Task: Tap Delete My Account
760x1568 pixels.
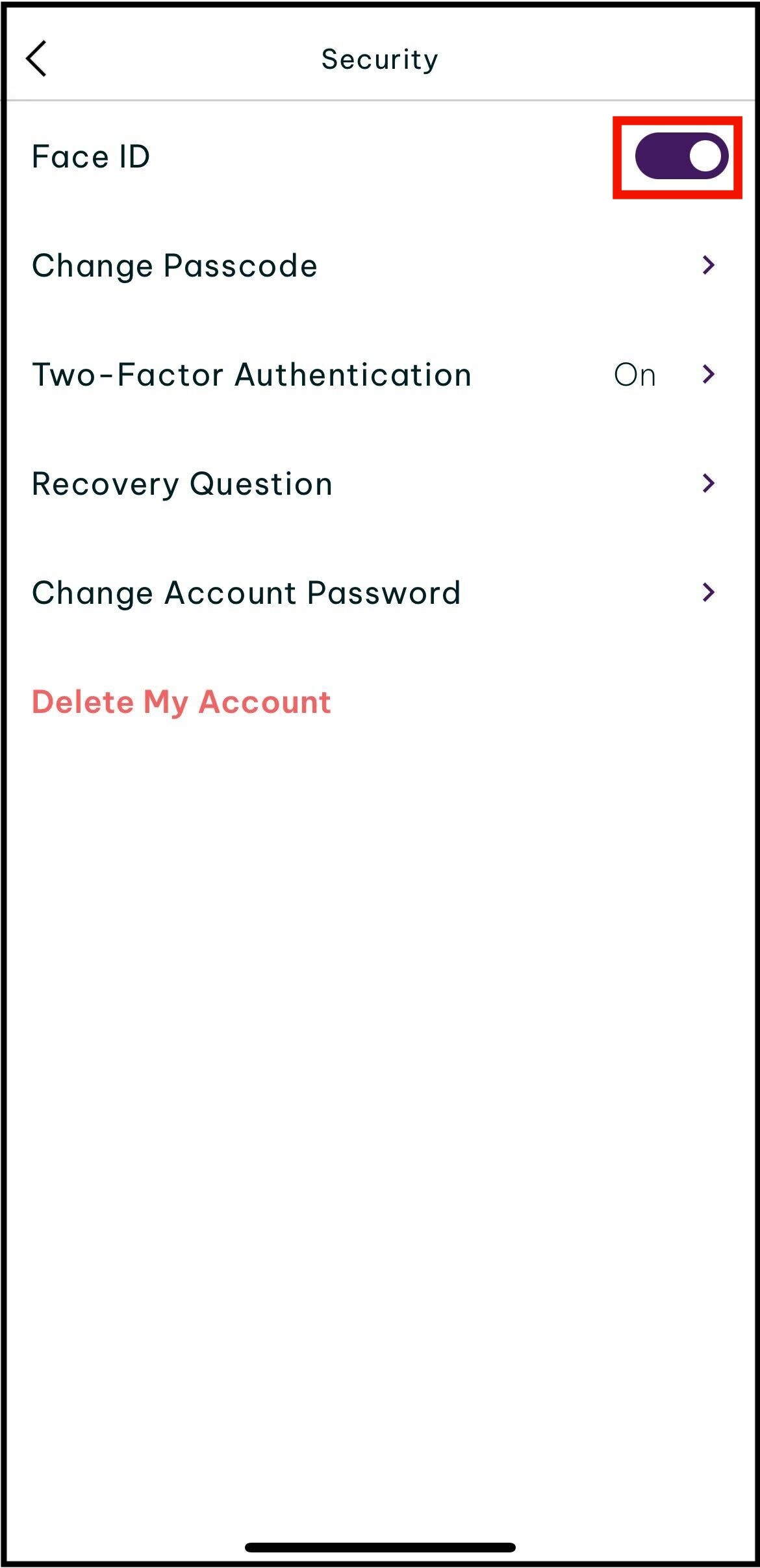Action: pyautogui.click(x=182, y=702)
